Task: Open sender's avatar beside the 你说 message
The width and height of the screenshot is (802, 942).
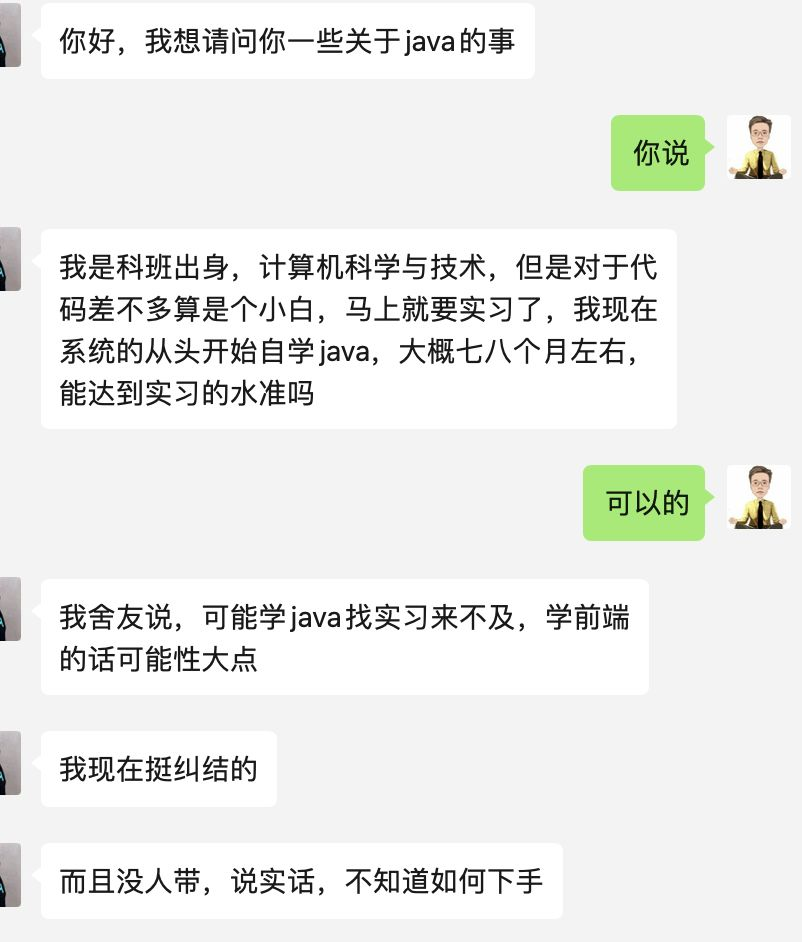Action: coord(758,147)
